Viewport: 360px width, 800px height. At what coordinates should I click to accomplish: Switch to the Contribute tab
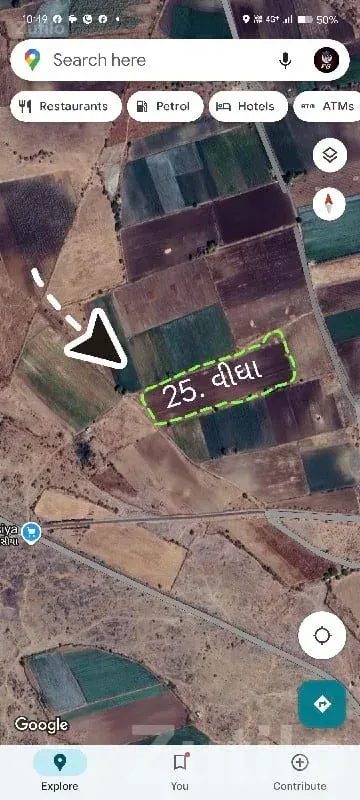[x=300, y=771]
